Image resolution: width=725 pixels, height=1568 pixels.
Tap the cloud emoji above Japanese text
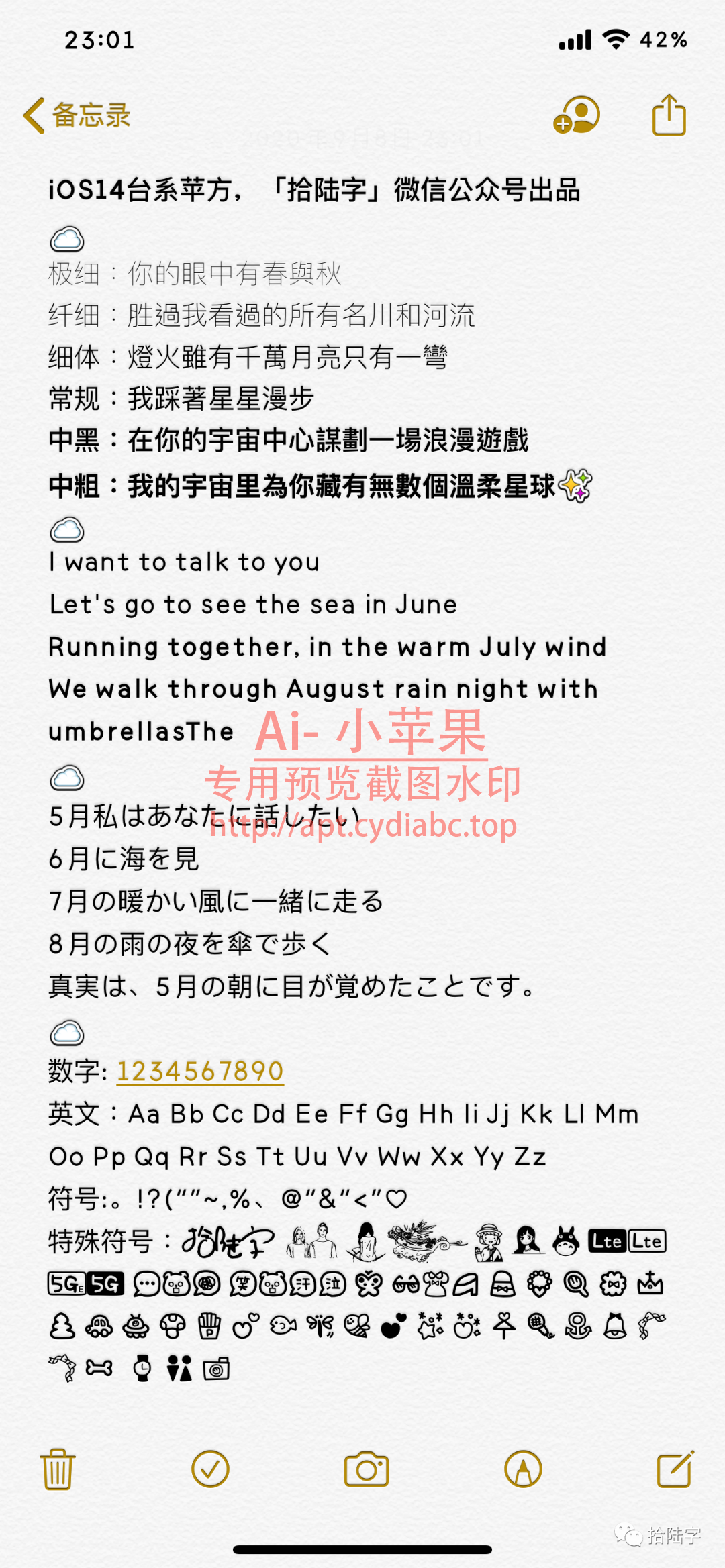[67, 779]
